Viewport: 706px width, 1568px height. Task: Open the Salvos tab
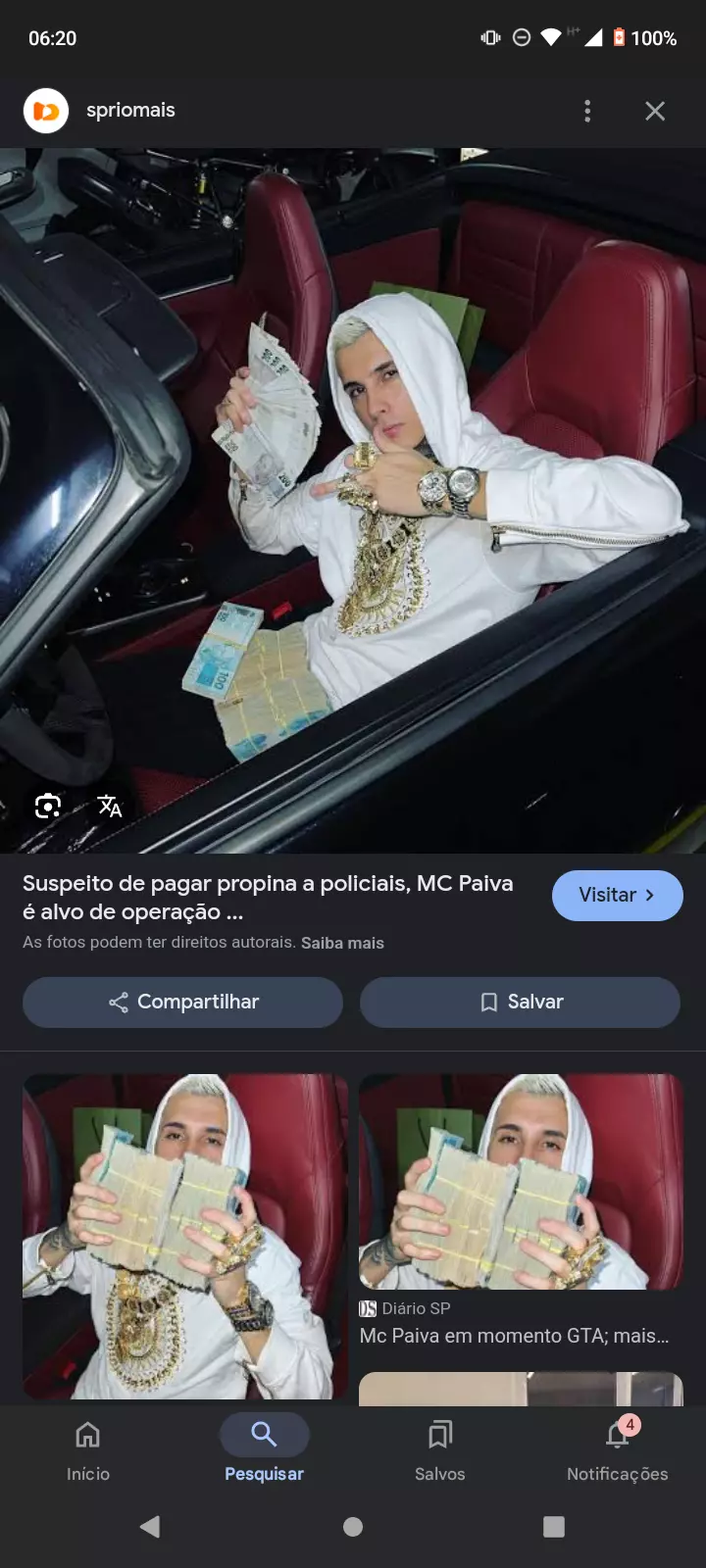tap(440, 1450)
